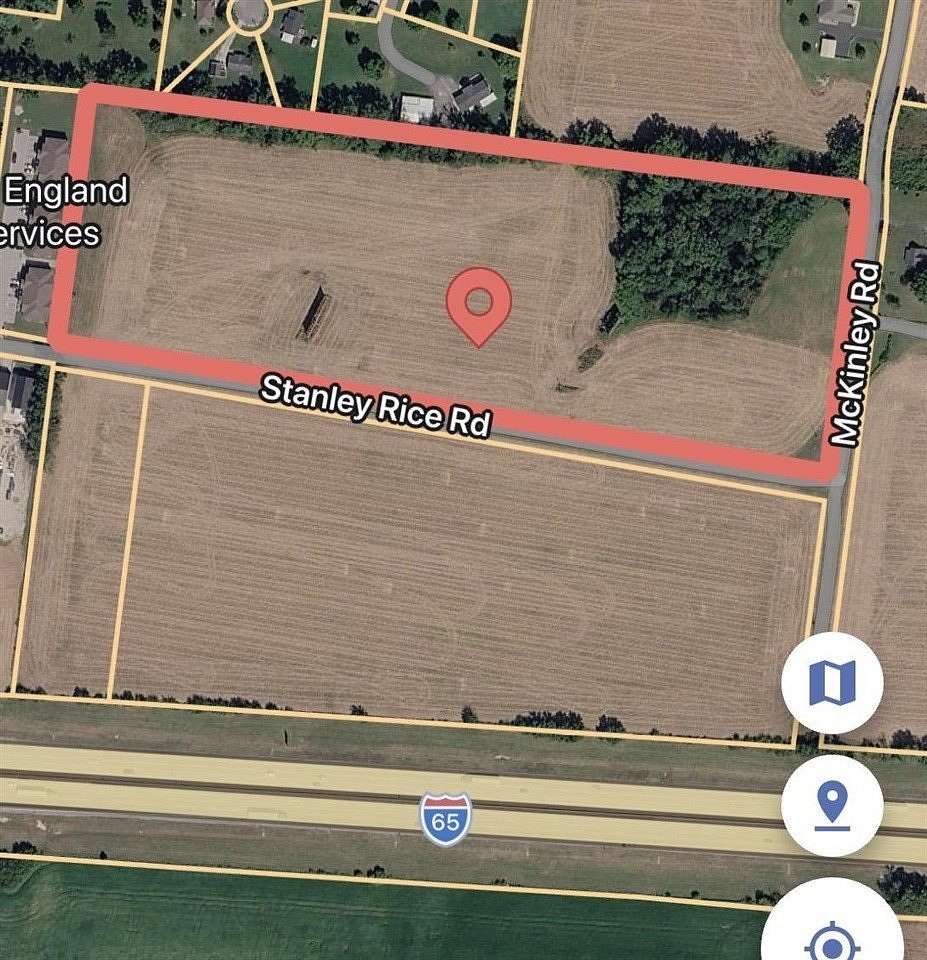Viewport: 927px width, 960px height.
Task: Click the I-65 interstate shield
Action: [x=447, y=818]
